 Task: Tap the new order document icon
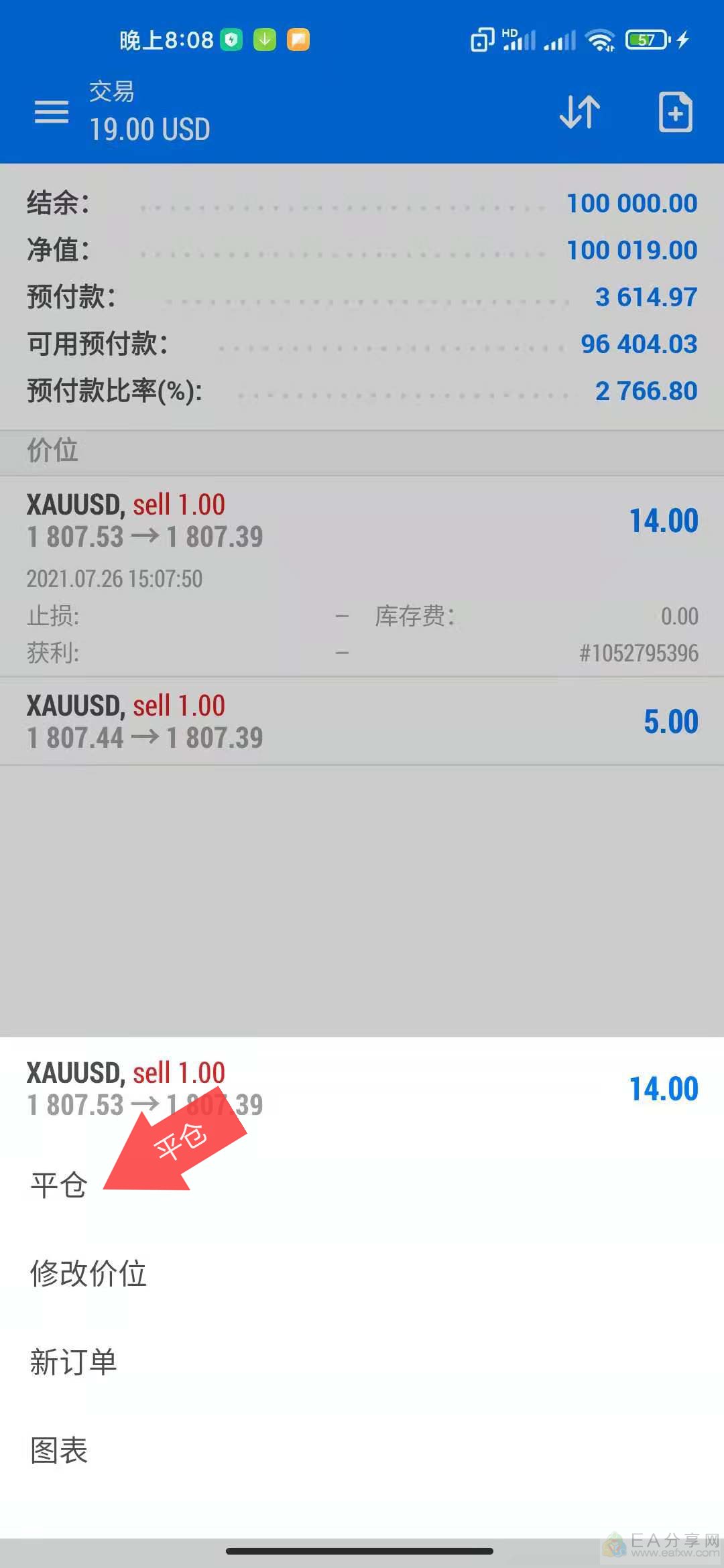click(675, 112)
